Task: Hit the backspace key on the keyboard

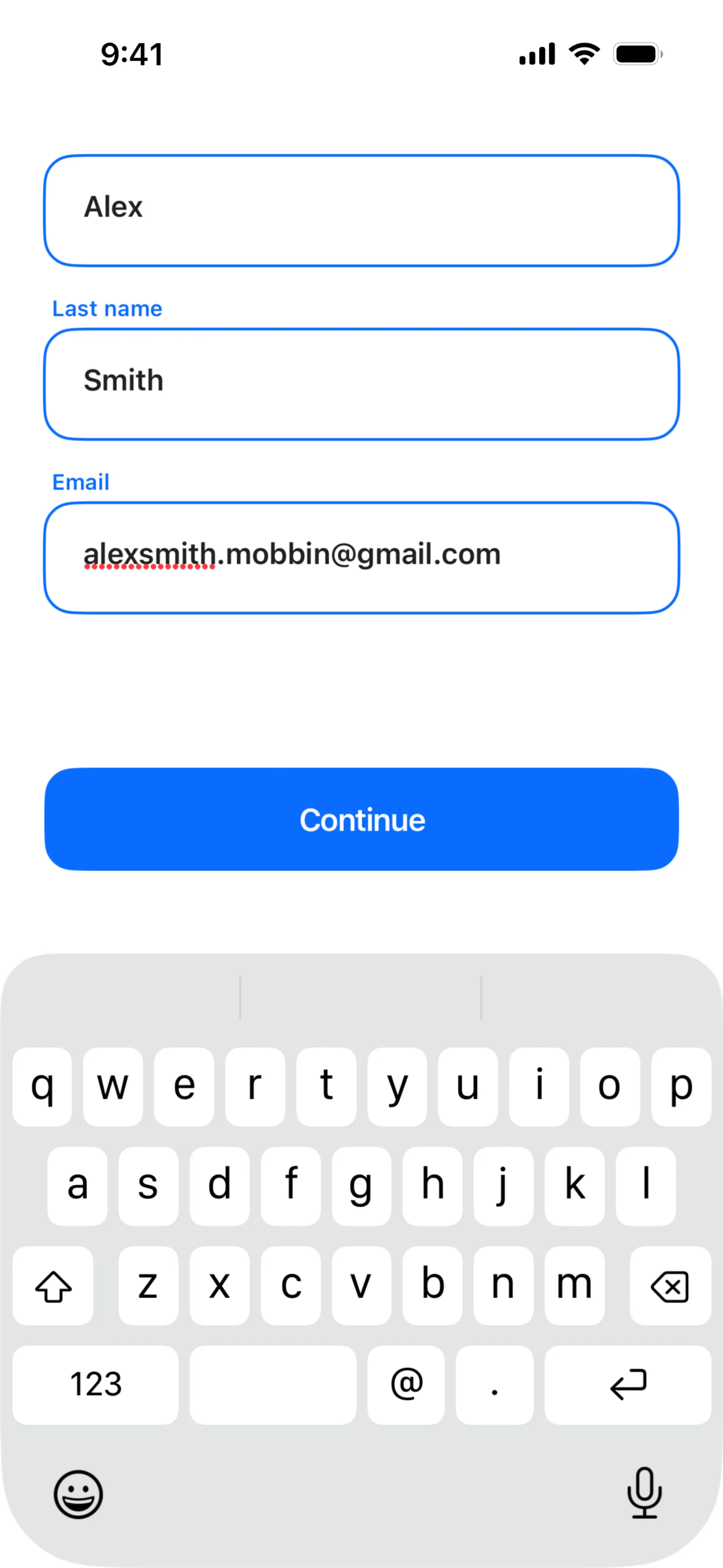Action: coord(670,1286)
